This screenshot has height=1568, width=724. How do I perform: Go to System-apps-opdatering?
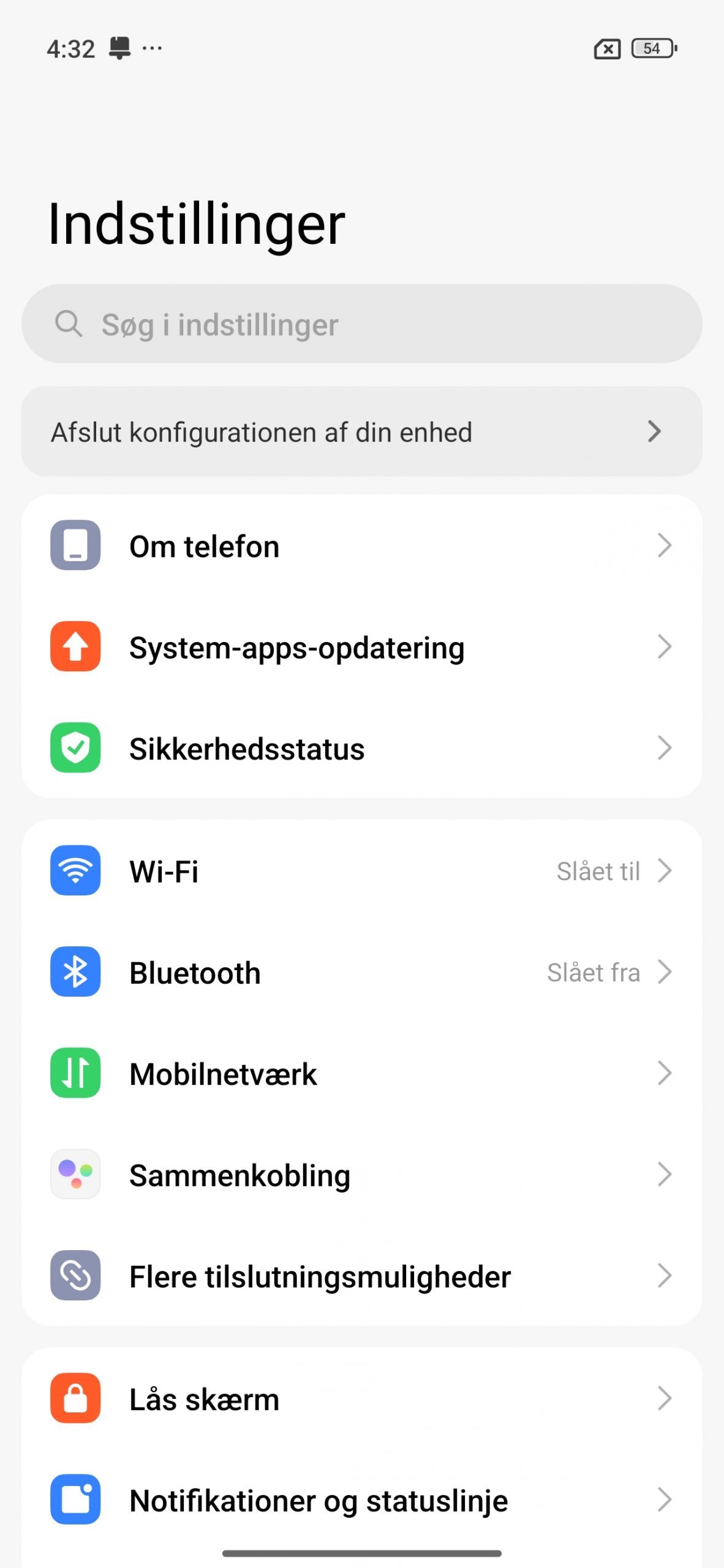click(361, 647)
